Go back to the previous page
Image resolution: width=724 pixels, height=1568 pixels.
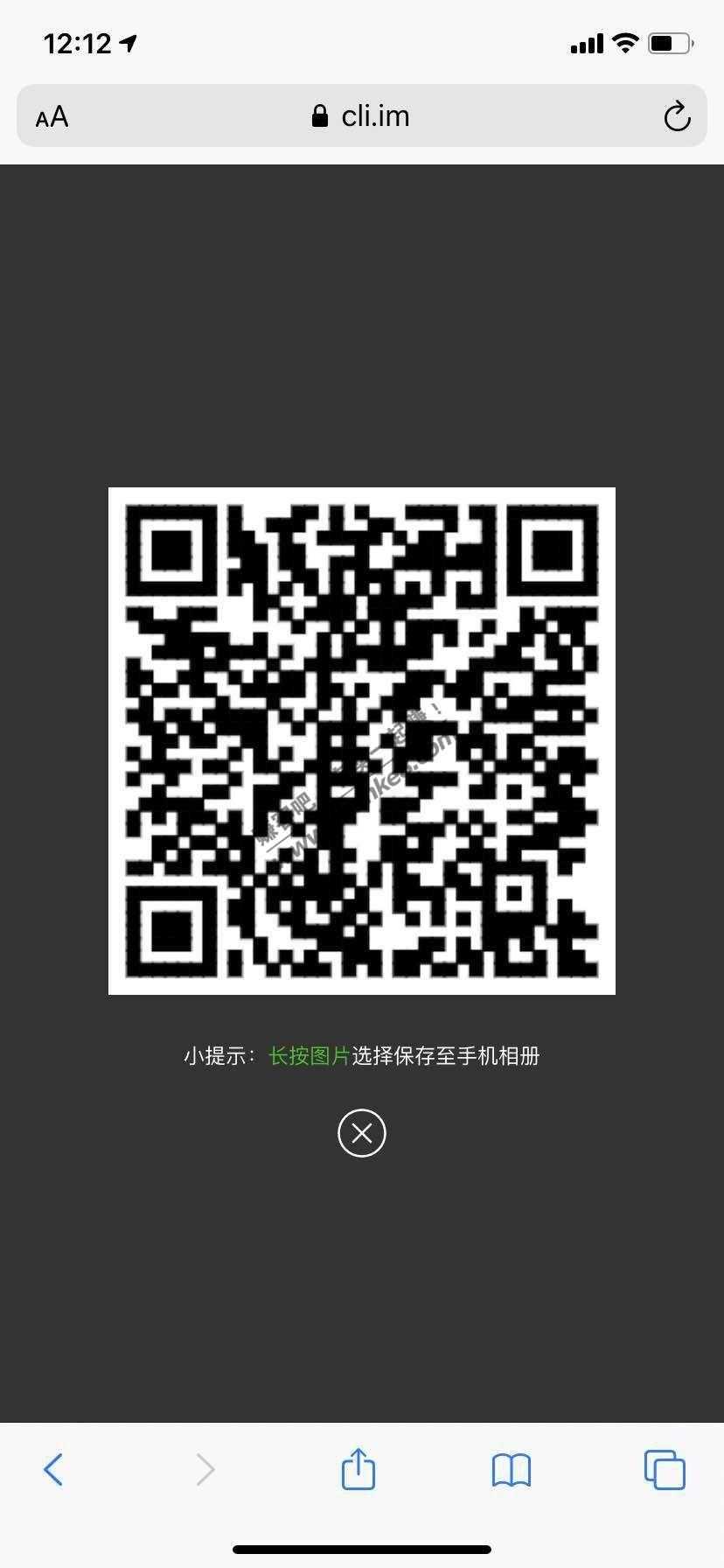53,1469
